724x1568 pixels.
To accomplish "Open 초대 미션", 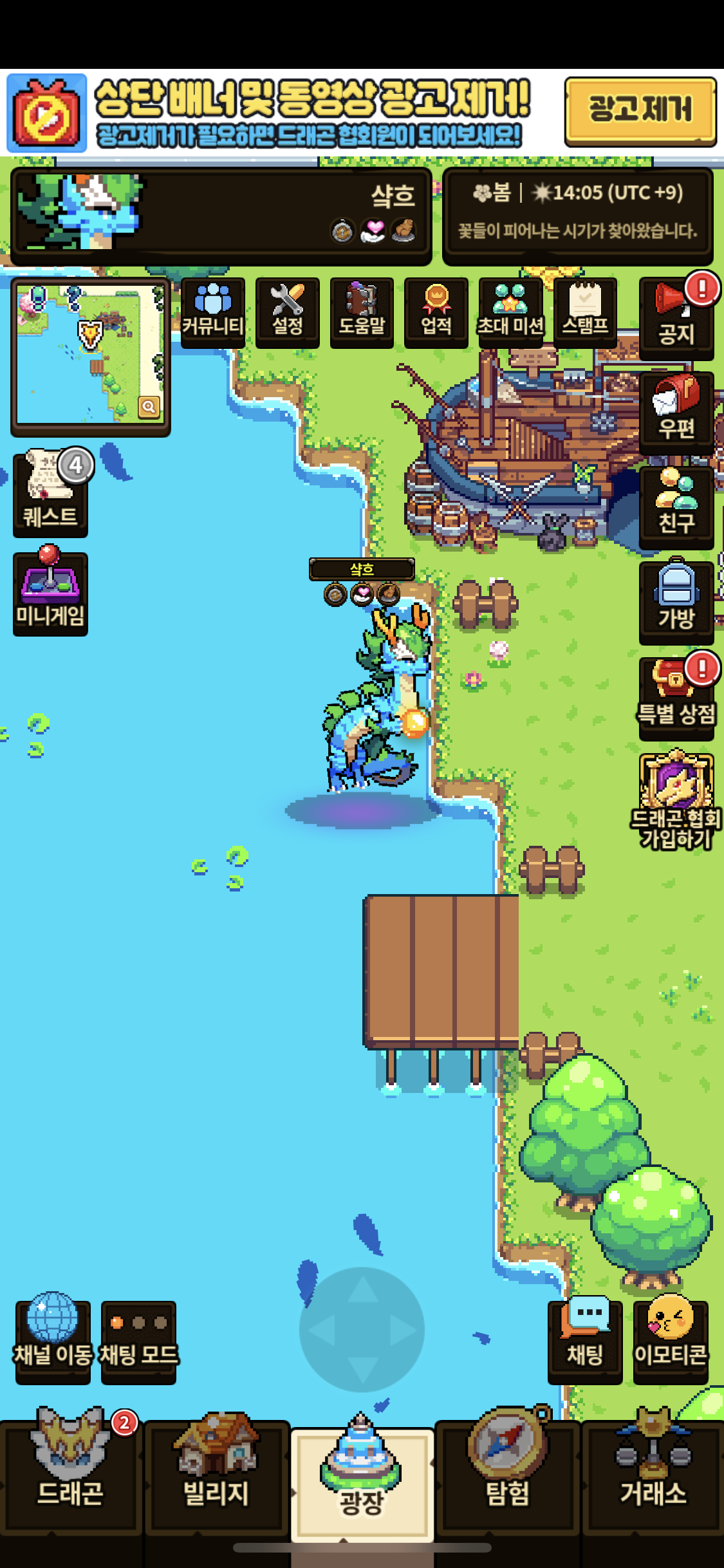I will click(510, 312).
